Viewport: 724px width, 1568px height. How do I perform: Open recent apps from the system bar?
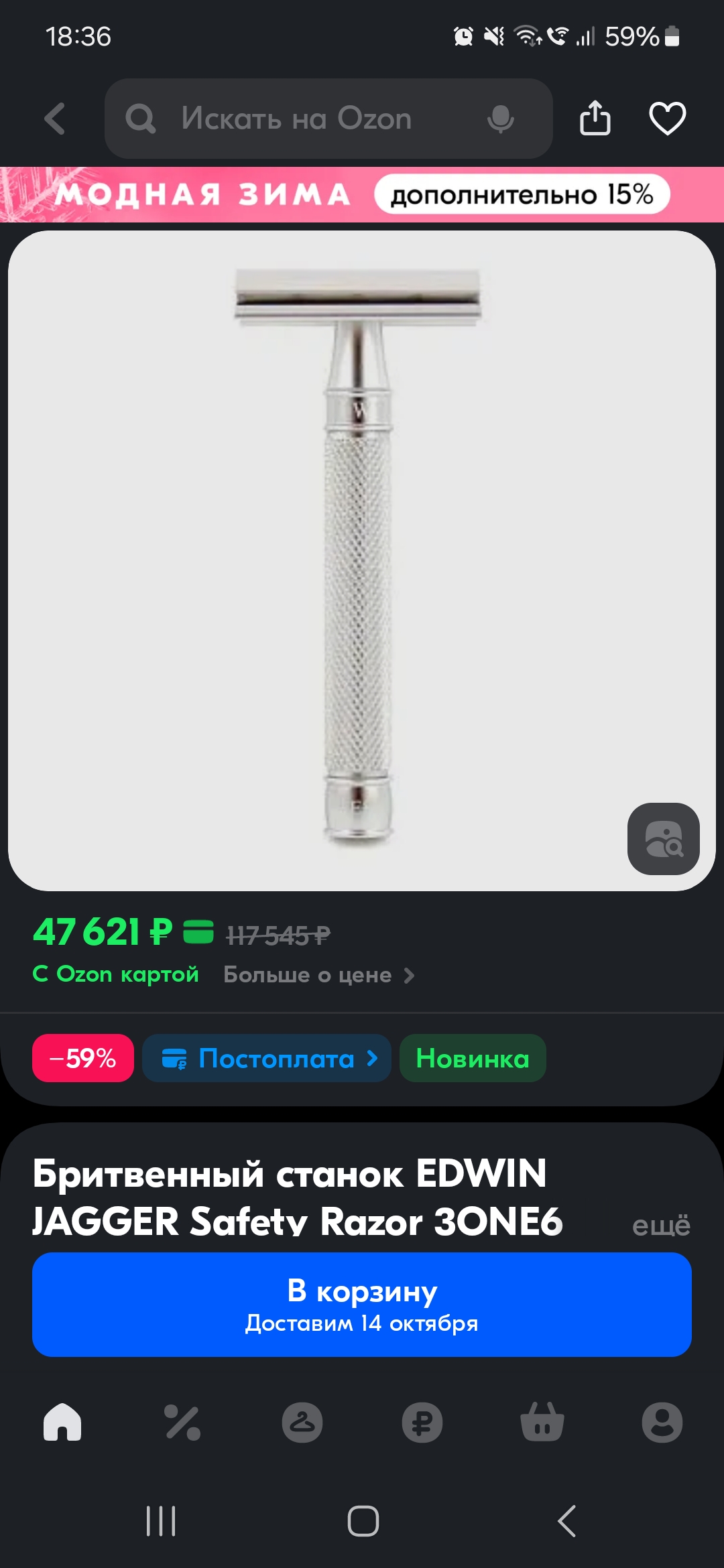click(x=161, y=1521)
